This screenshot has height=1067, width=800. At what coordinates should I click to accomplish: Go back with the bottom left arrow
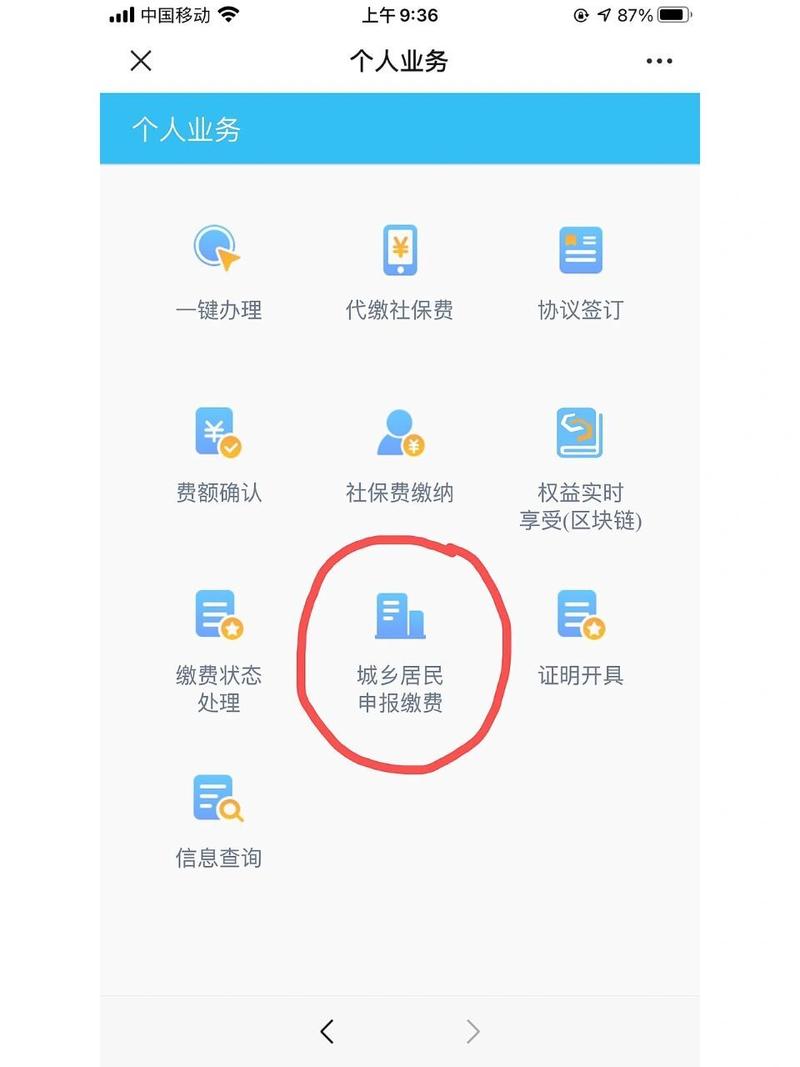coord(327,1032)
